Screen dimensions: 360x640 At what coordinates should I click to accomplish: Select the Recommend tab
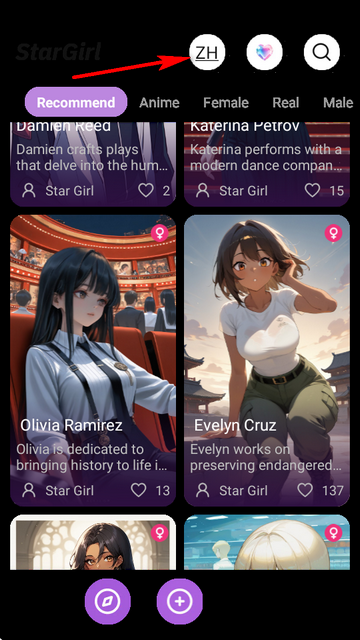[x=76, y=102]
